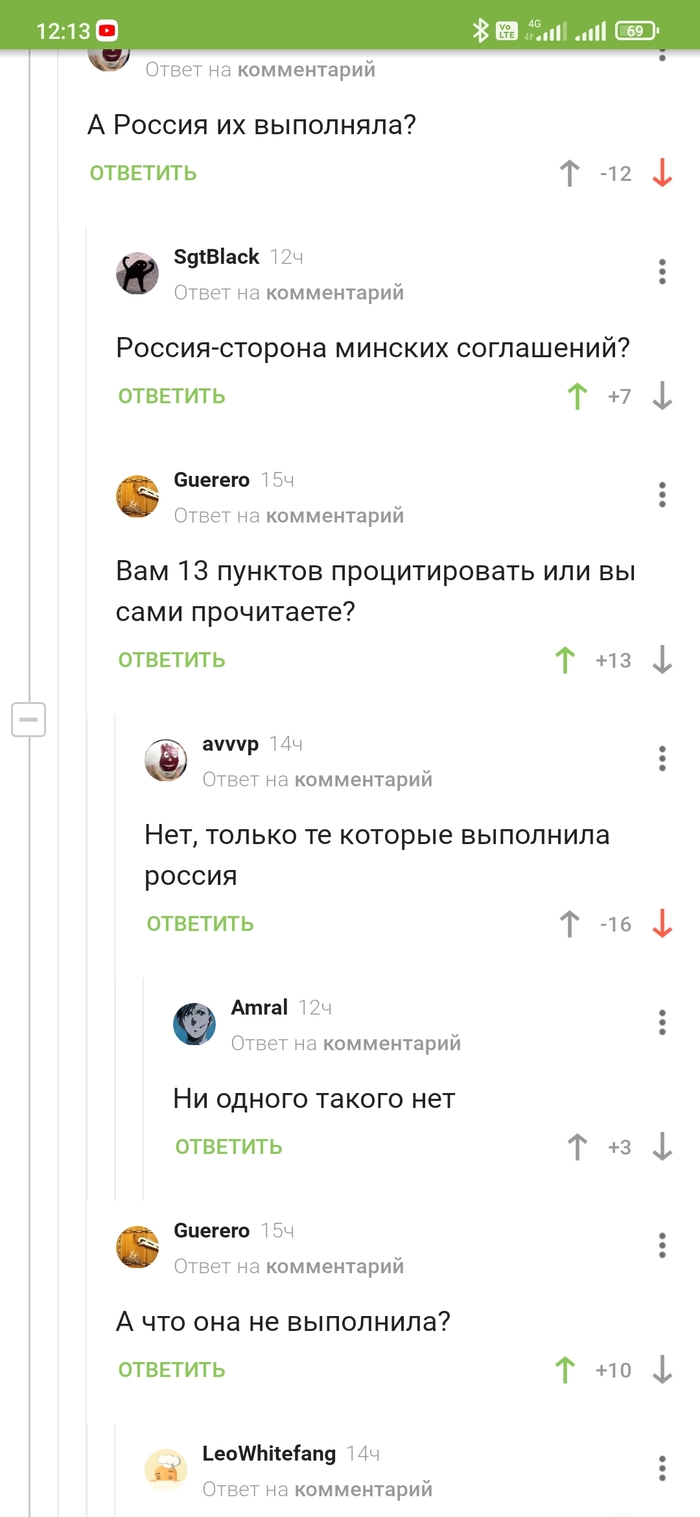The image size is (700, 1517).
Task: Open parent comment link in Amral's reply
Action: coord(391,1043)
